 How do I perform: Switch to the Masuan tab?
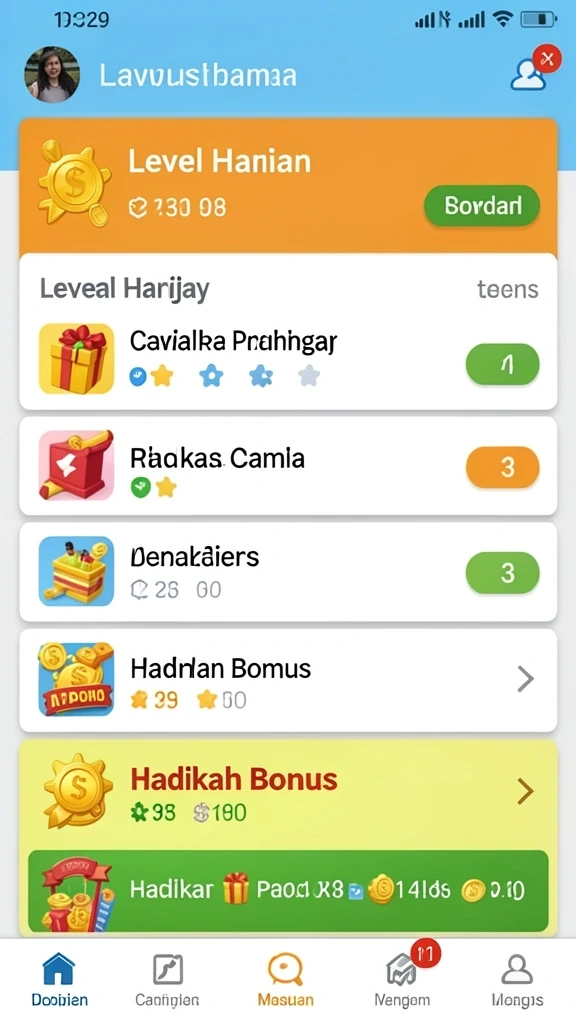tap(285, 979)
